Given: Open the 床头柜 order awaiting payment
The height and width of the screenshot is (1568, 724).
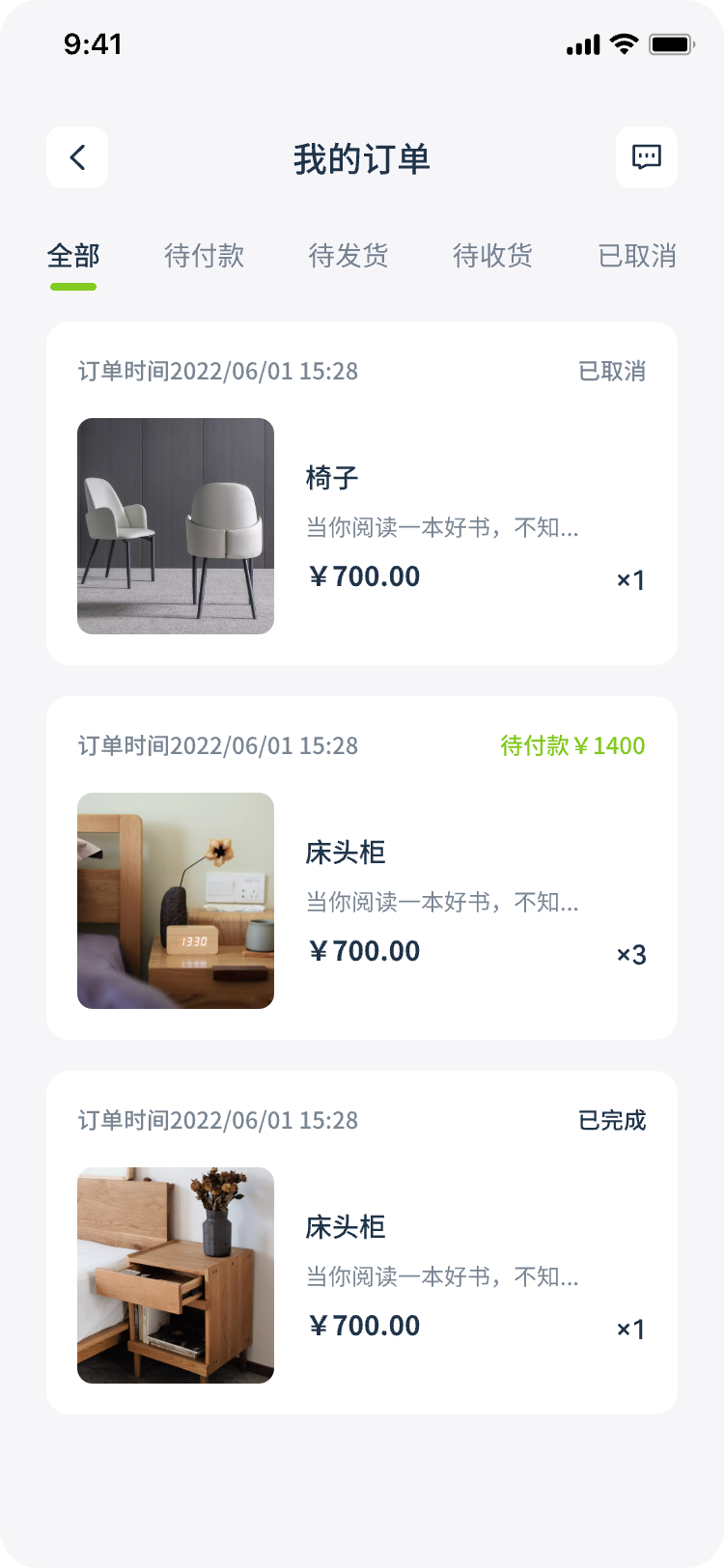Looking at the screenshot, I should pos(361,868).
